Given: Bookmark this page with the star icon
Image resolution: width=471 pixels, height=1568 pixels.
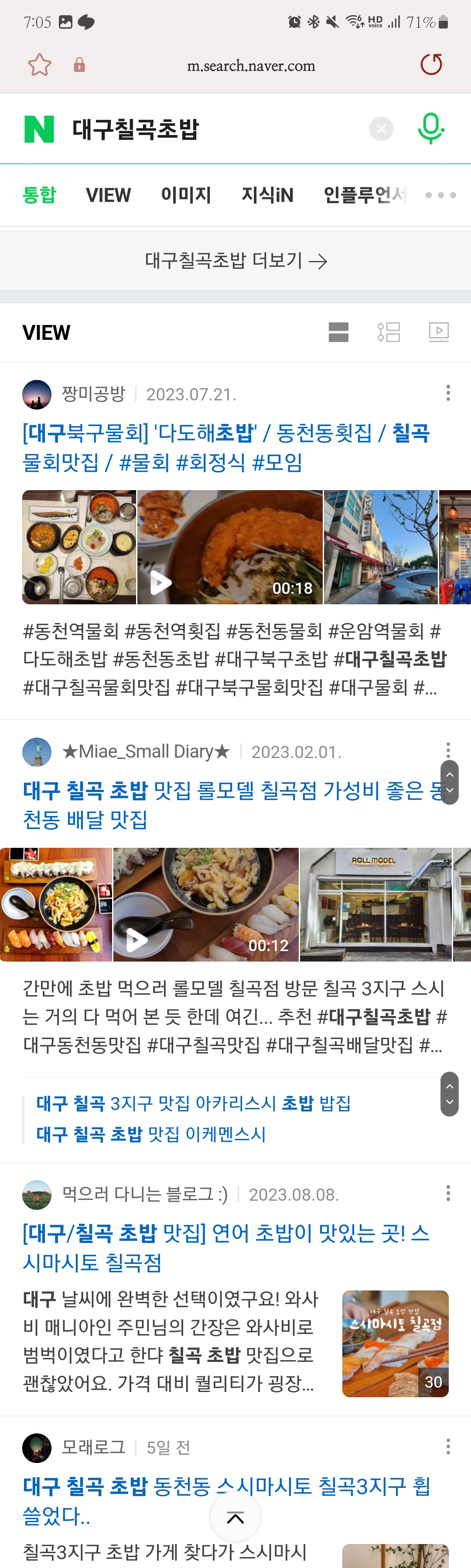Looking at the screenshot, I should (x=40, y=64).
